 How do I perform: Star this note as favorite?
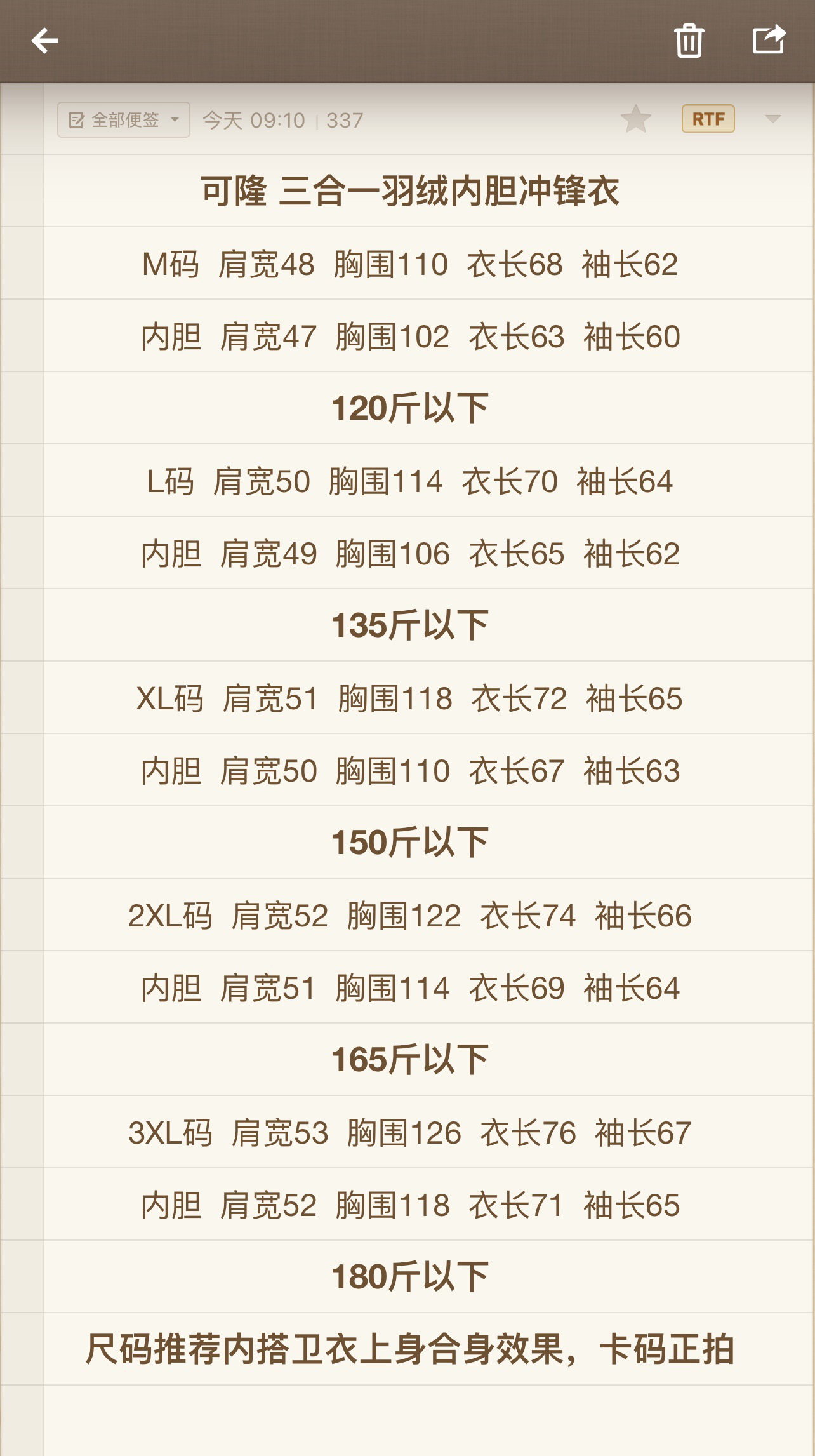(x=635, y=119)
